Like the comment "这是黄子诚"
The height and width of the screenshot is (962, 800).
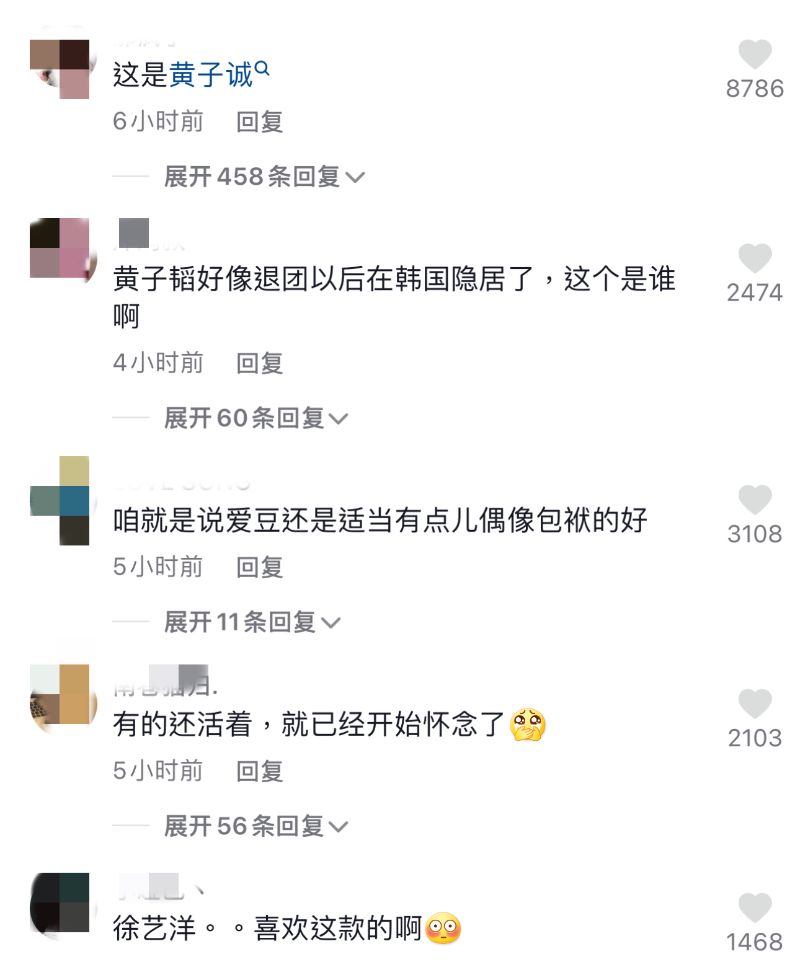pos(755,55)
